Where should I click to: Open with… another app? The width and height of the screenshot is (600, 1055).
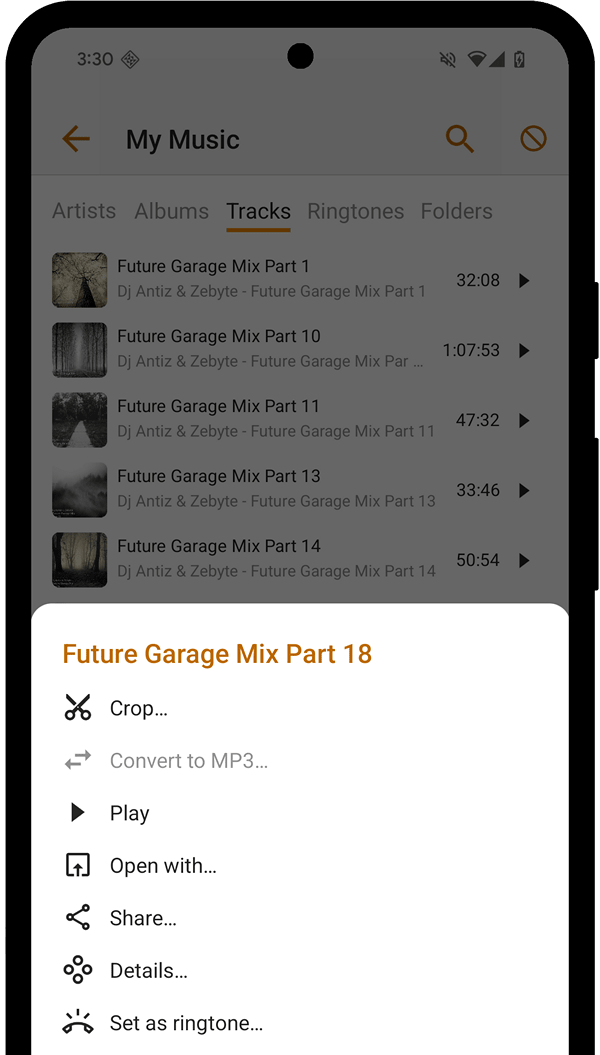(162, 866)
